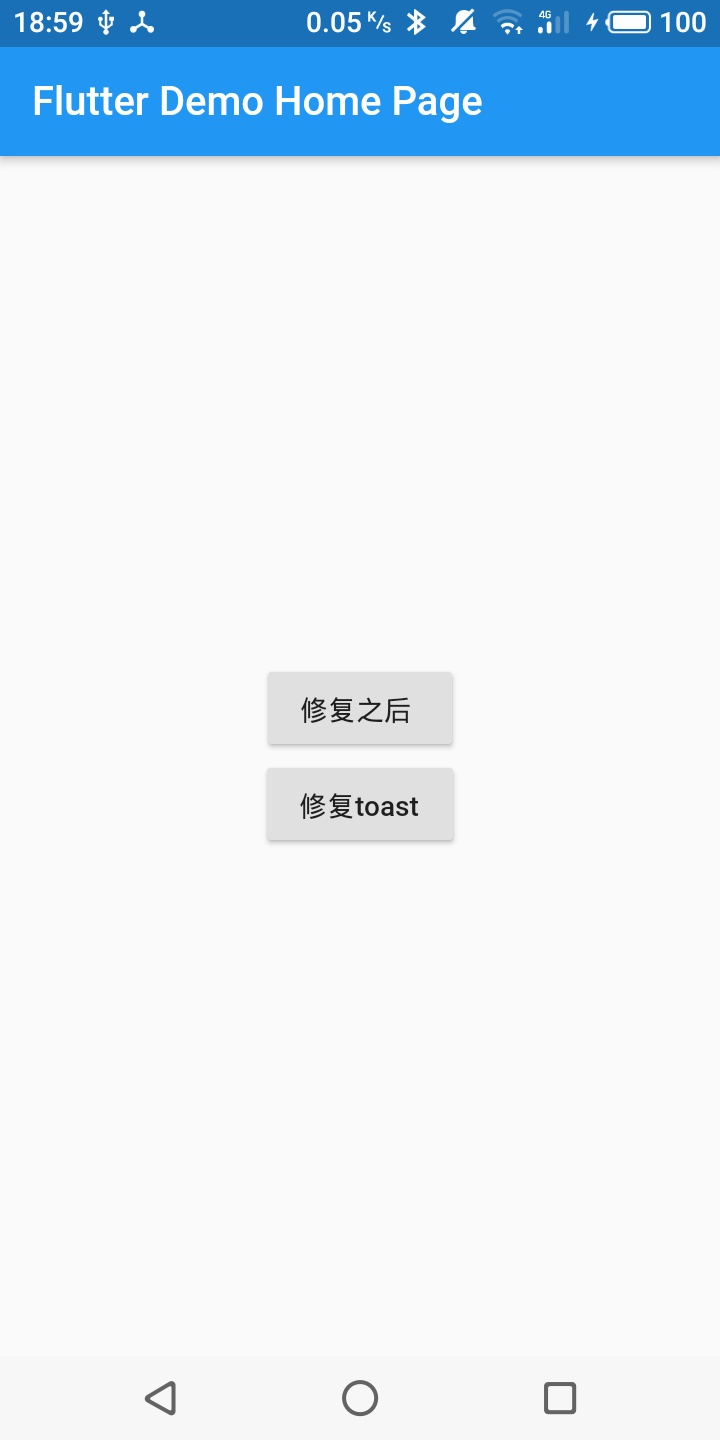720x1440 pixels.
Task: Select the 修复toast button
Action: pos(360,804)
